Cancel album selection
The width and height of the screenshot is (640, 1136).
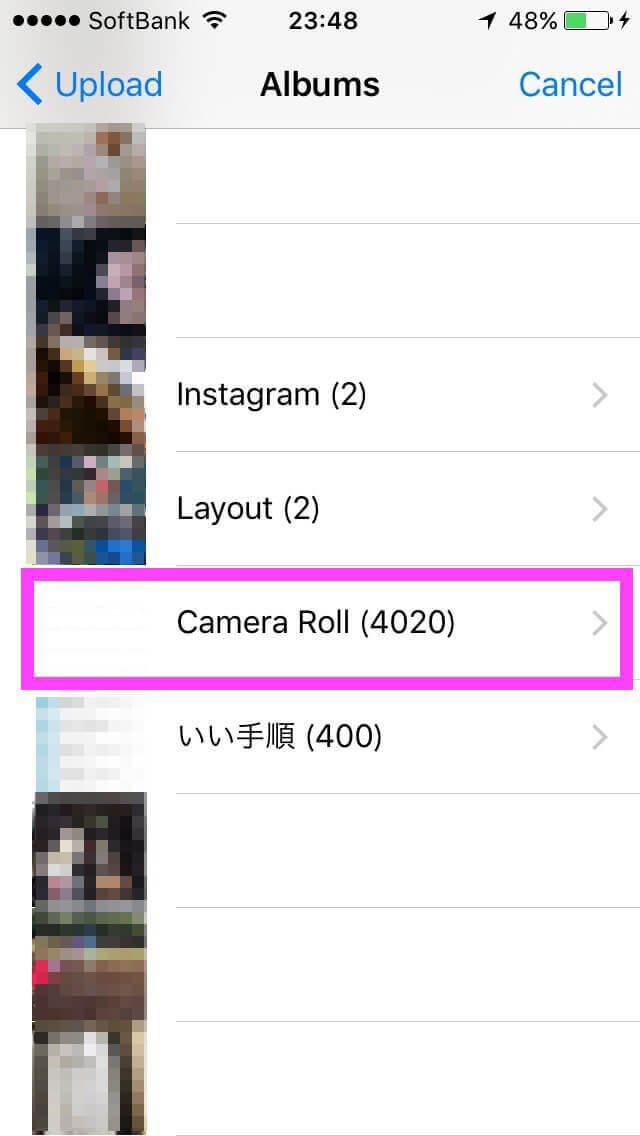click(x=570, y=85)
